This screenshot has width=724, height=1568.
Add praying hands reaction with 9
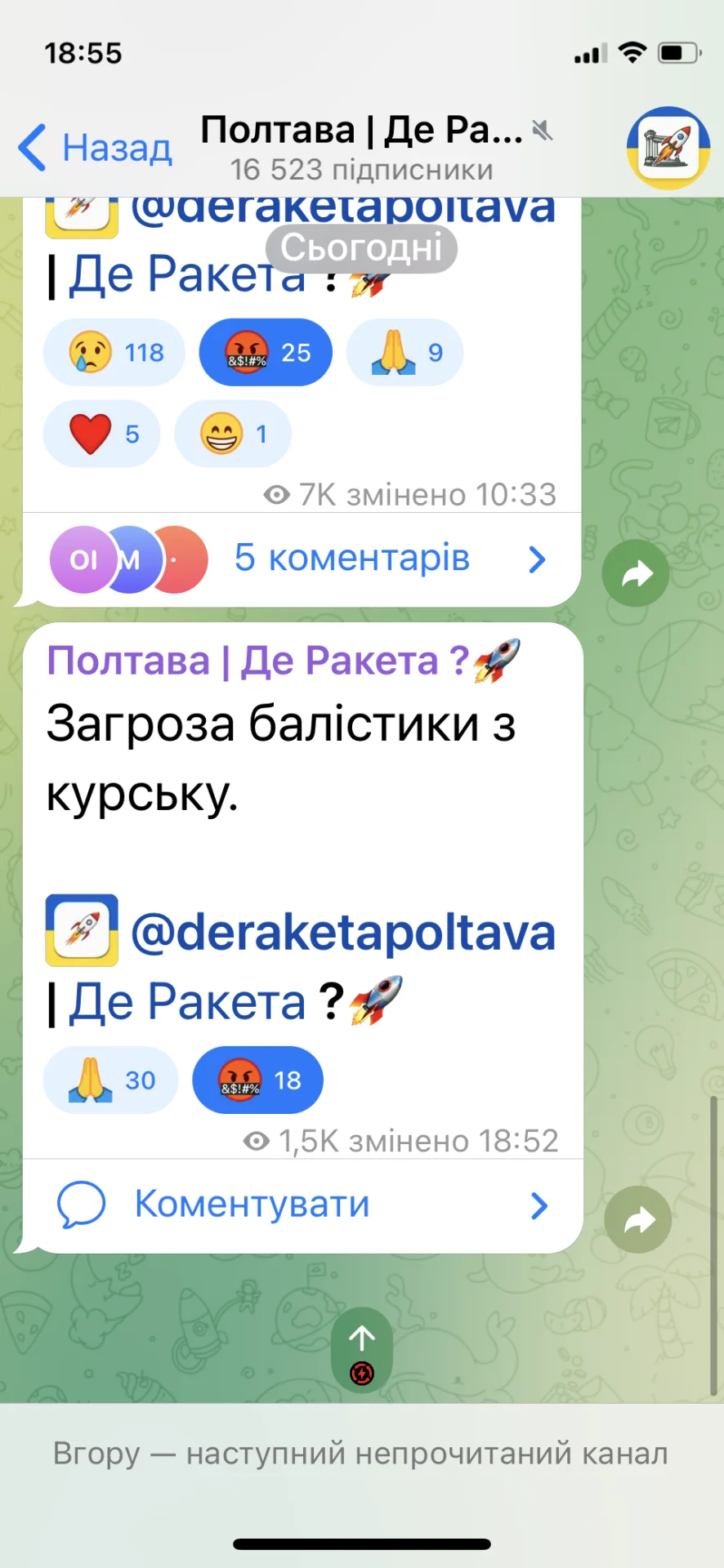pyautogui.click(x=404, y=352)
